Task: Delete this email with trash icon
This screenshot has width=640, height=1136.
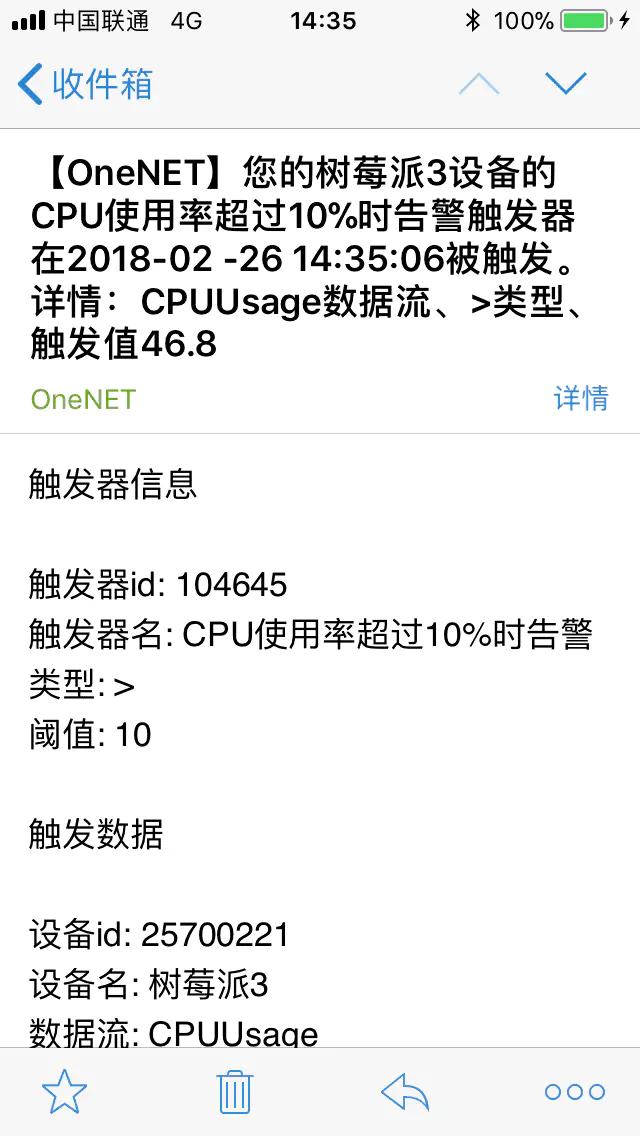Action: [x=235, y=1092]
